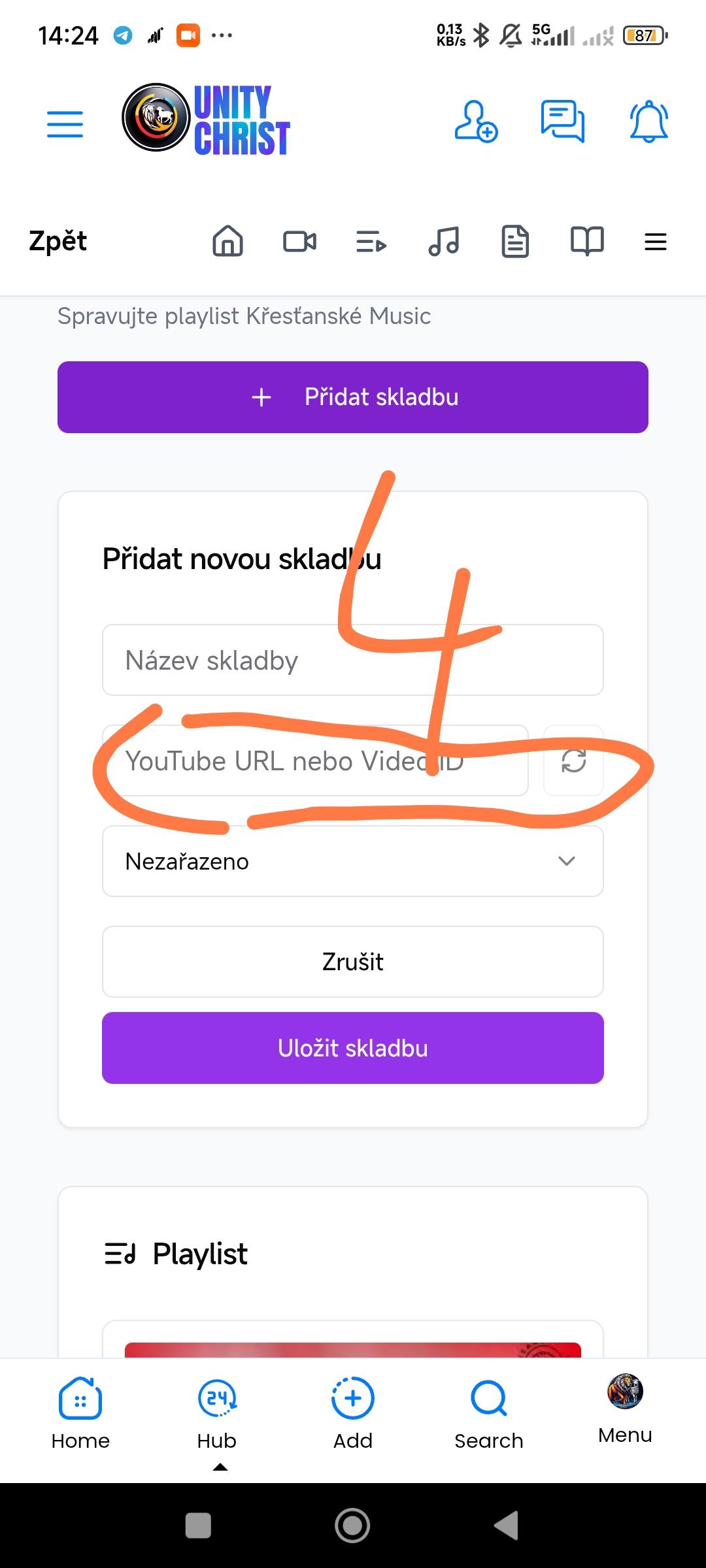The height and width of the screenshot is (1568, 706).
Task: Open the house icon in the Zpět toolbar
Action: pyautogui.click(x=227, y=242)
